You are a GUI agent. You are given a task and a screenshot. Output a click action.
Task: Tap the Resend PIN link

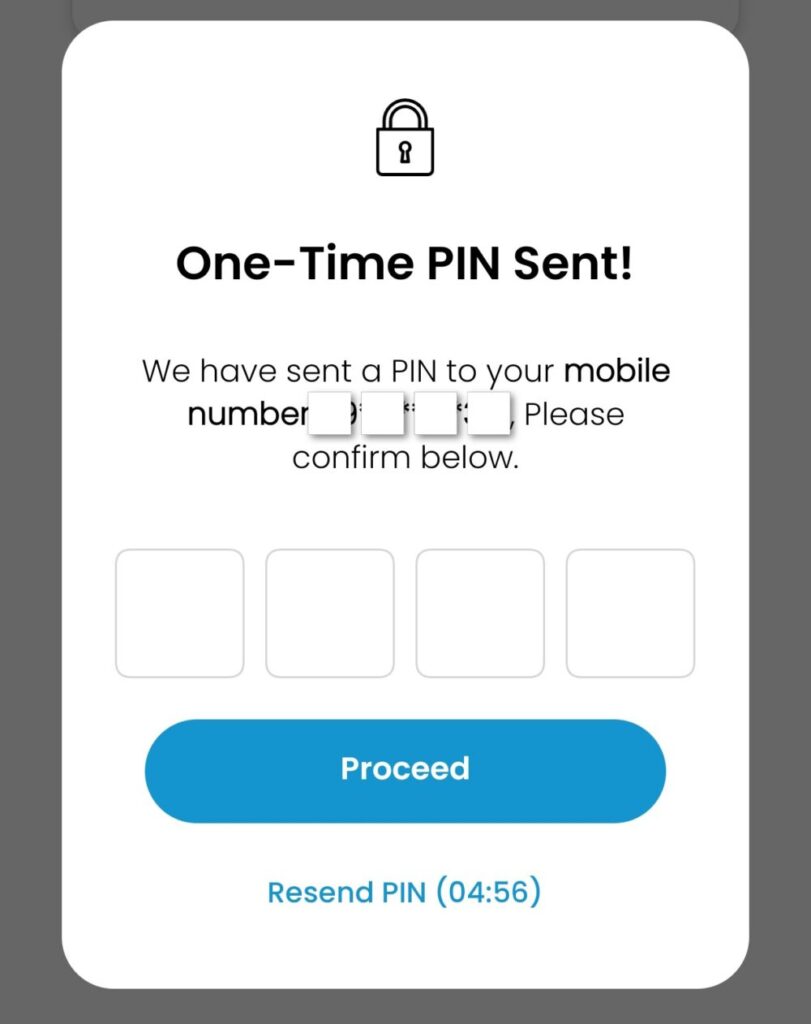(404, 891)
